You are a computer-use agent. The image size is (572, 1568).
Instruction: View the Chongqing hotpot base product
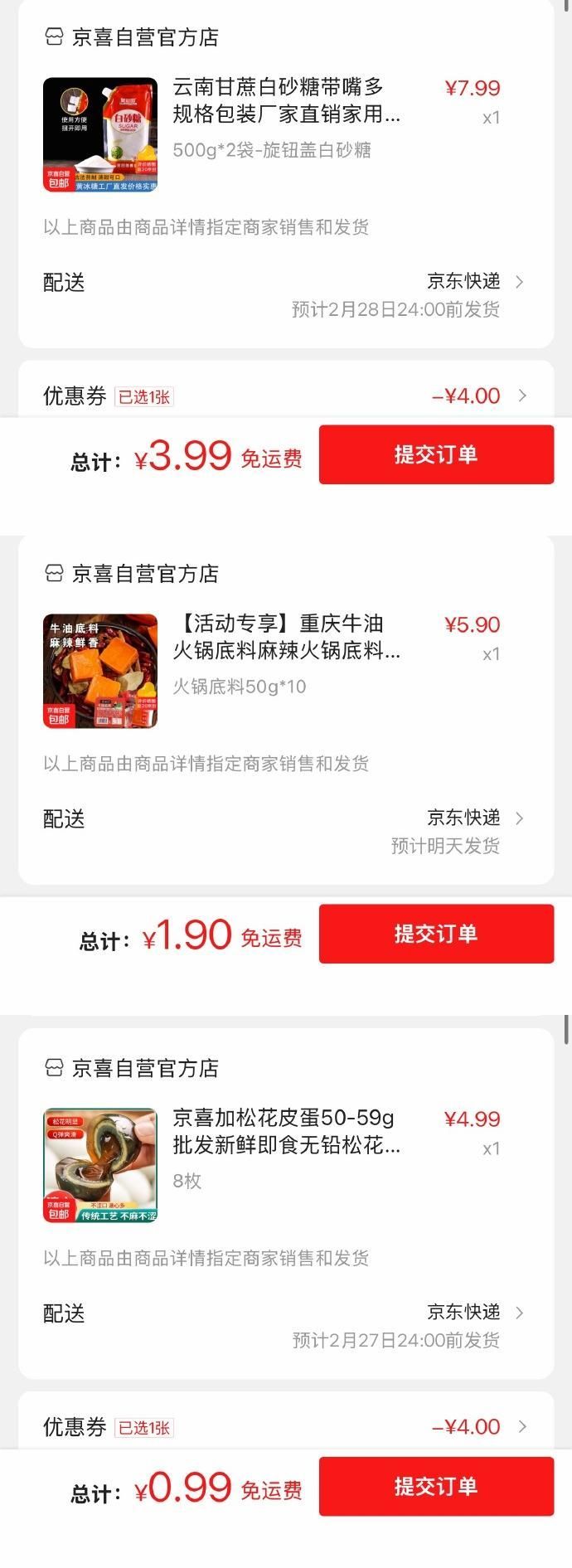(x=286, y=638)
